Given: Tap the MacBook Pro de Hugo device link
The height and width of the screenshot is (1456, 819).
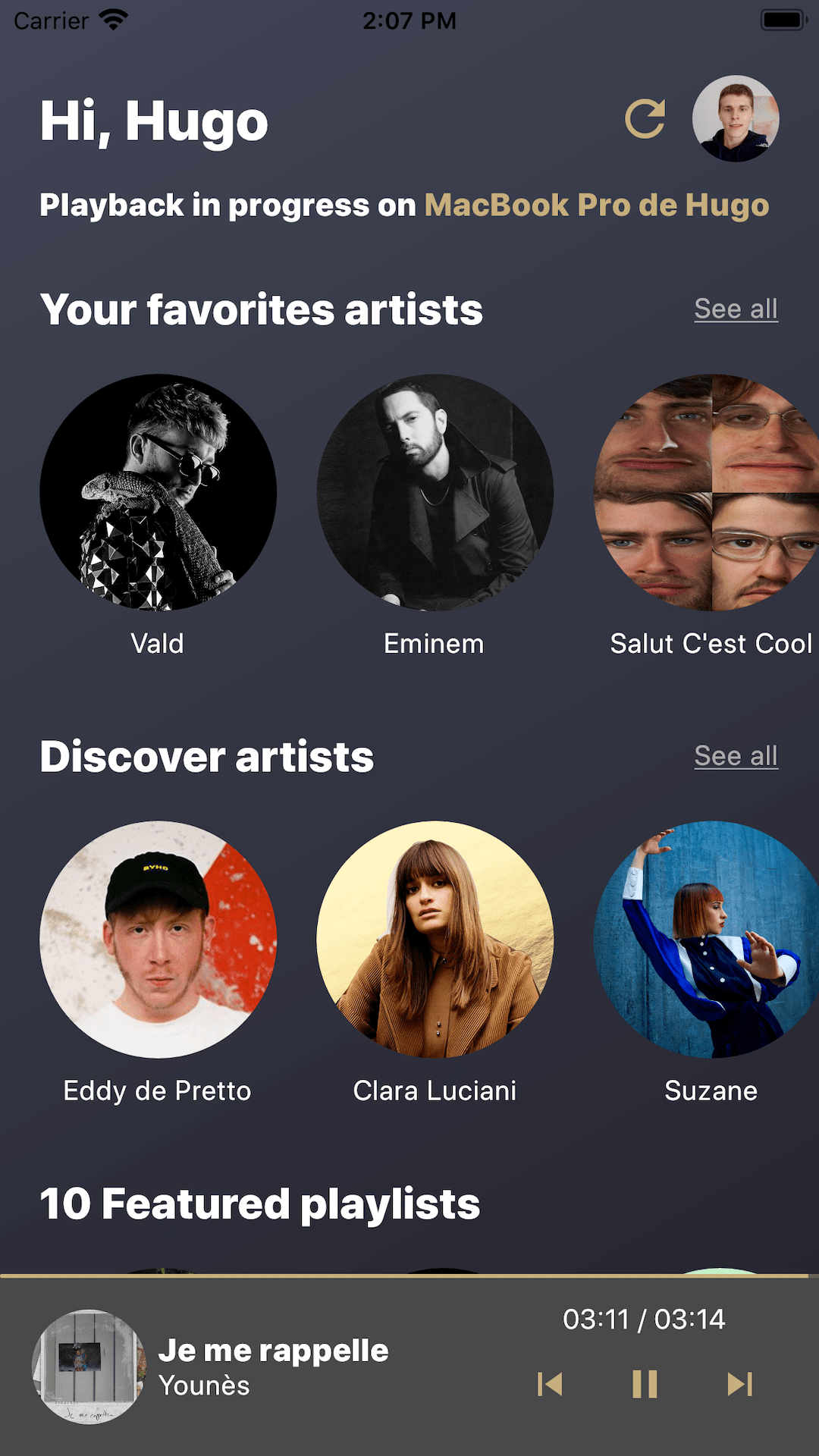Looking at the screenshot, I should click(x=596, y=206).
